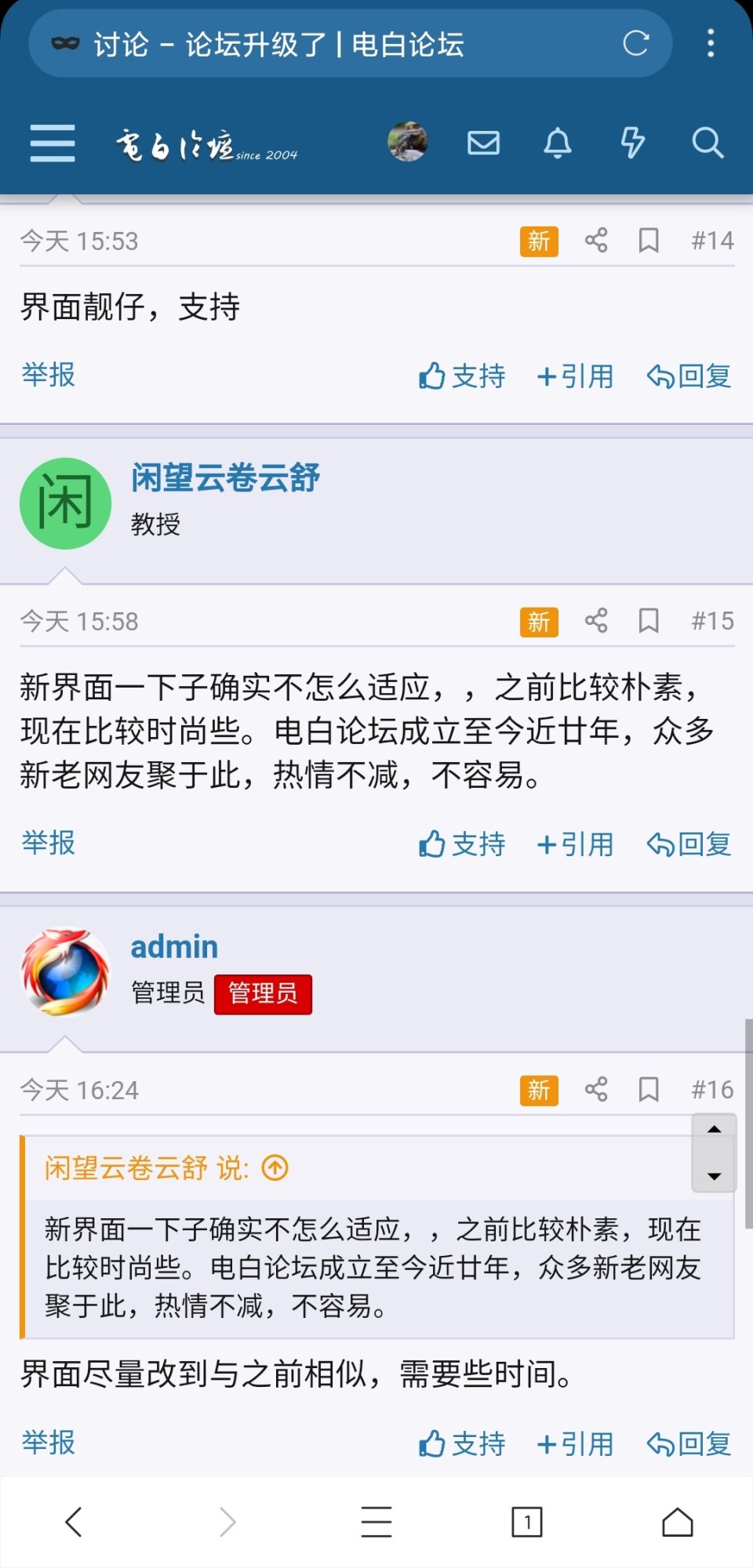
Task: Quote post #14 with +引用
Action: coord(575,376)
